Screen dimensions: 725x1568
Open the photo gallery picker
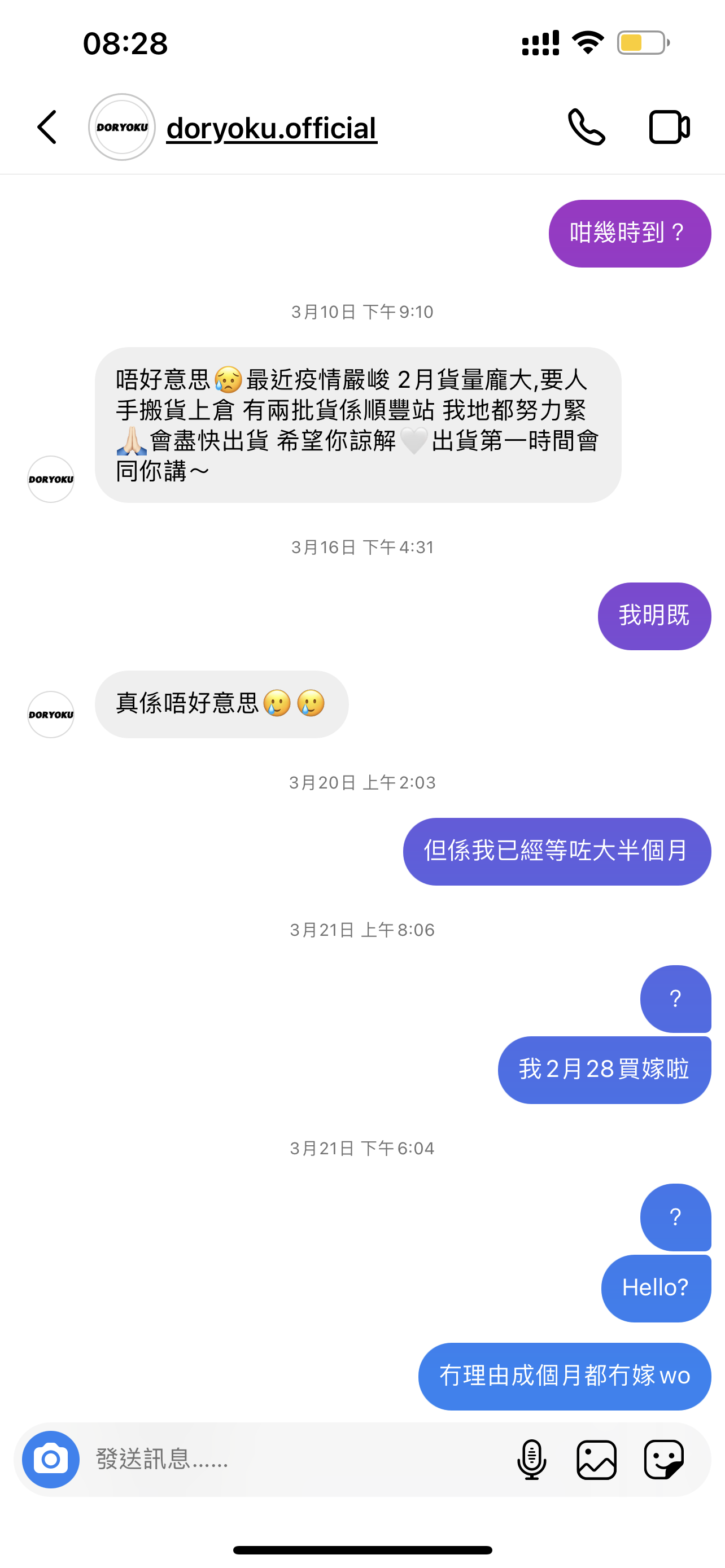point(597,1459)
